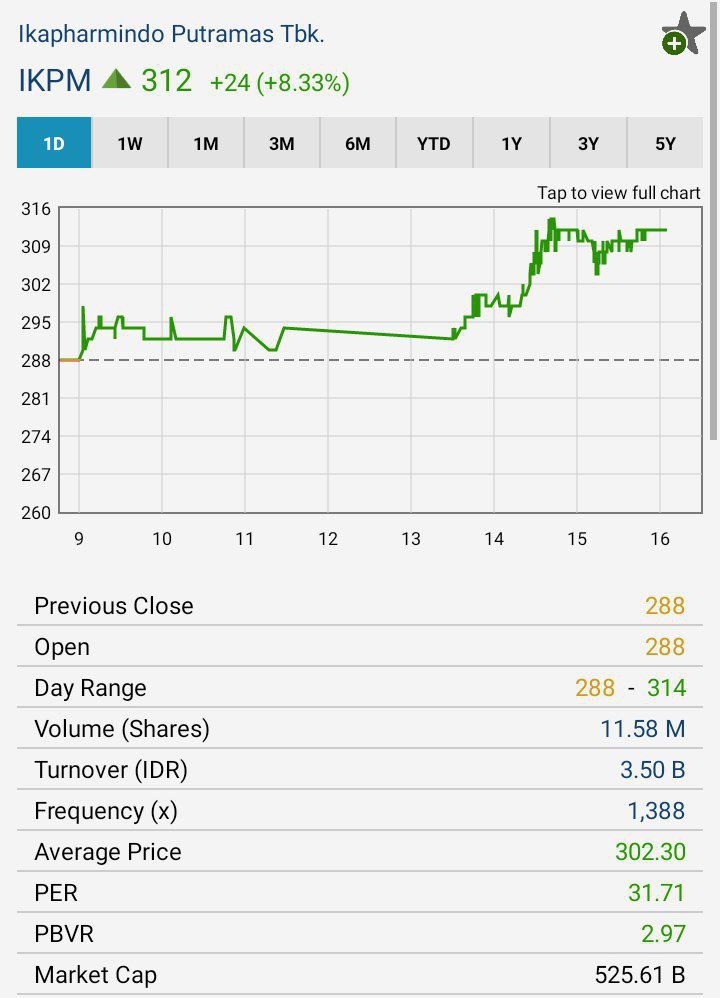
Task: Show the 1M price chart
Action: [x=206, y=143]
